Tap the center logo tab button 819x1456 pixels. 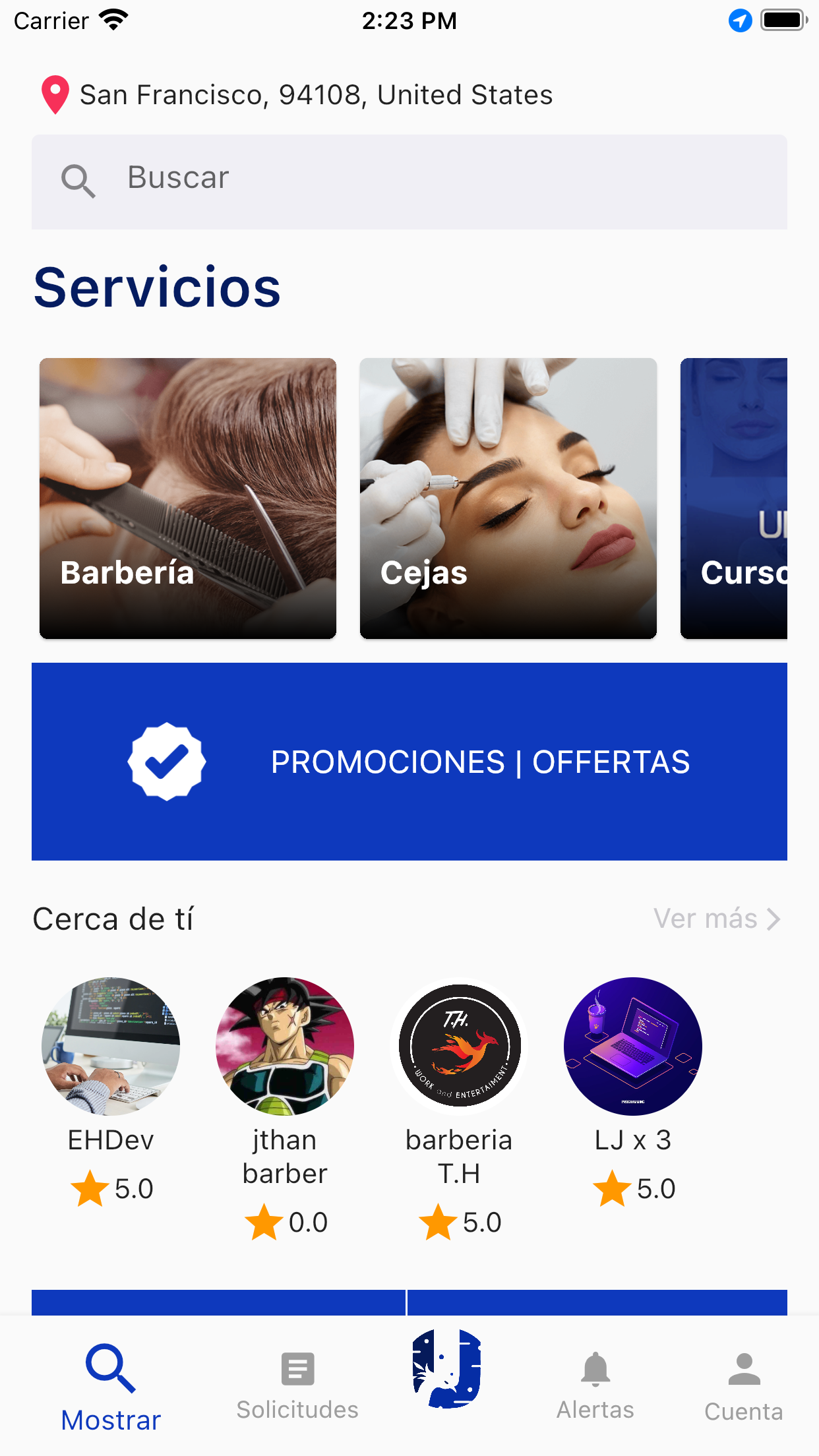tap(447, 1369)
